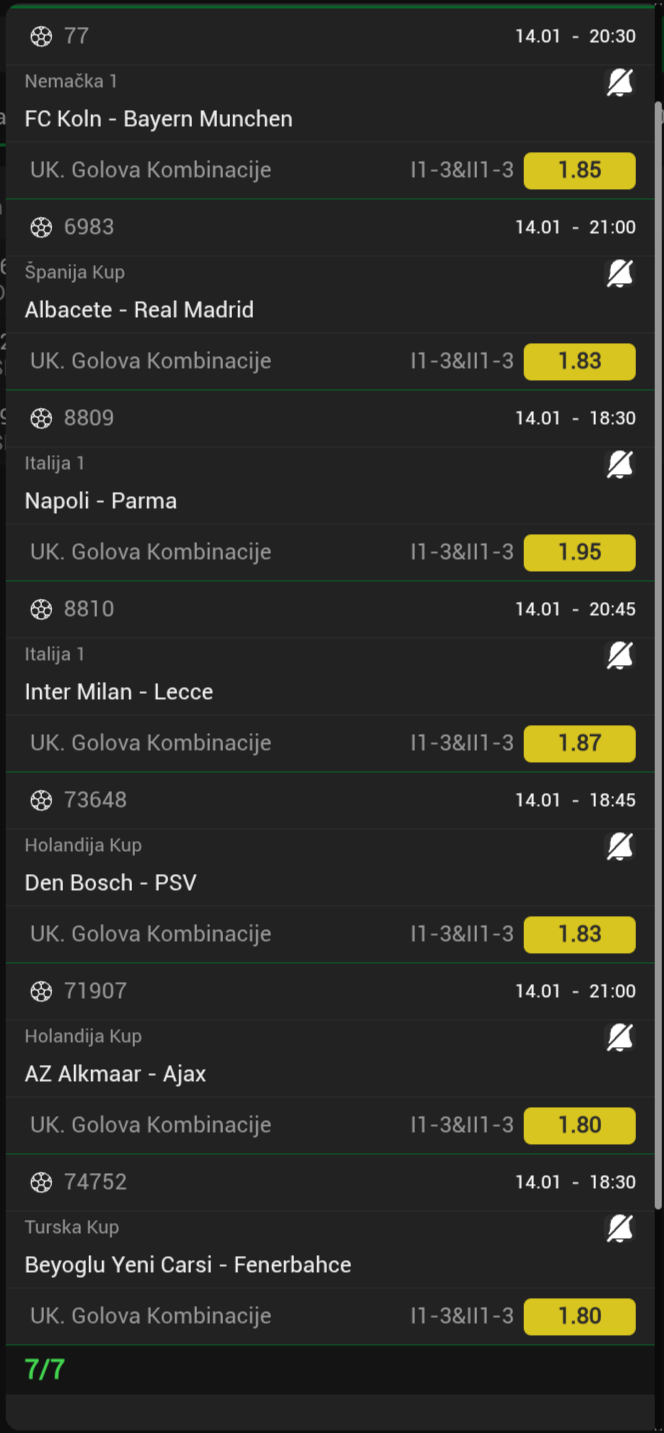Toggle notification bell for AZ Alkmaar - Ajax

tap(620, 1038)
